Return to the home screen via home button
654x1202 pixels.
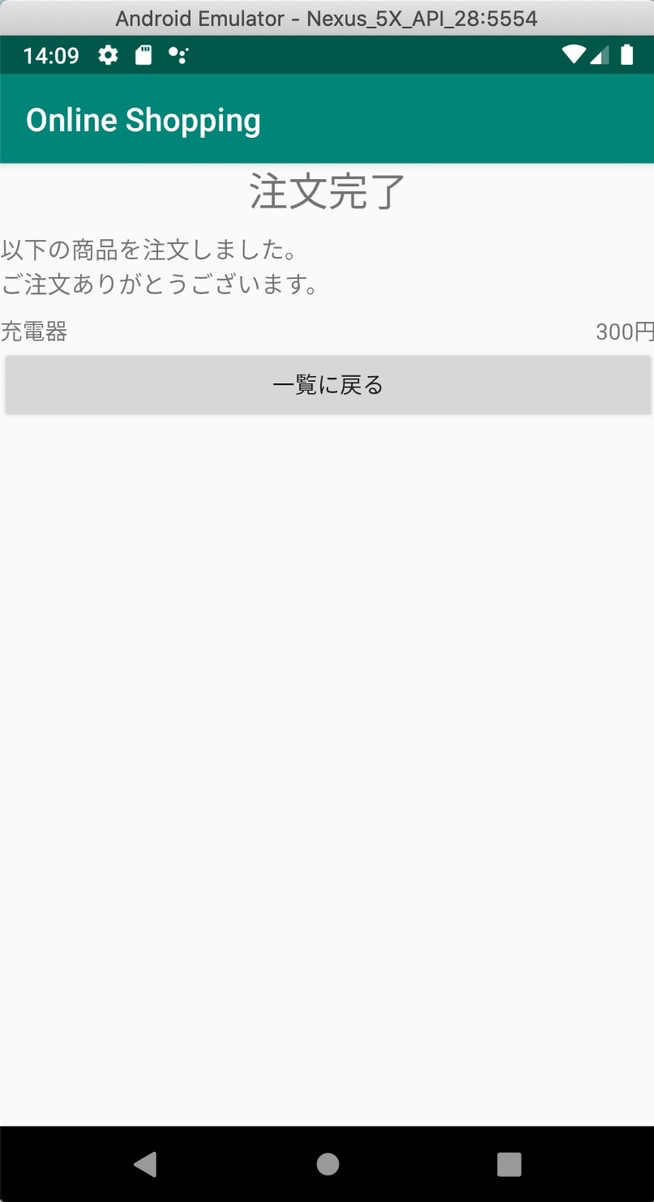tap(327, 1163)
